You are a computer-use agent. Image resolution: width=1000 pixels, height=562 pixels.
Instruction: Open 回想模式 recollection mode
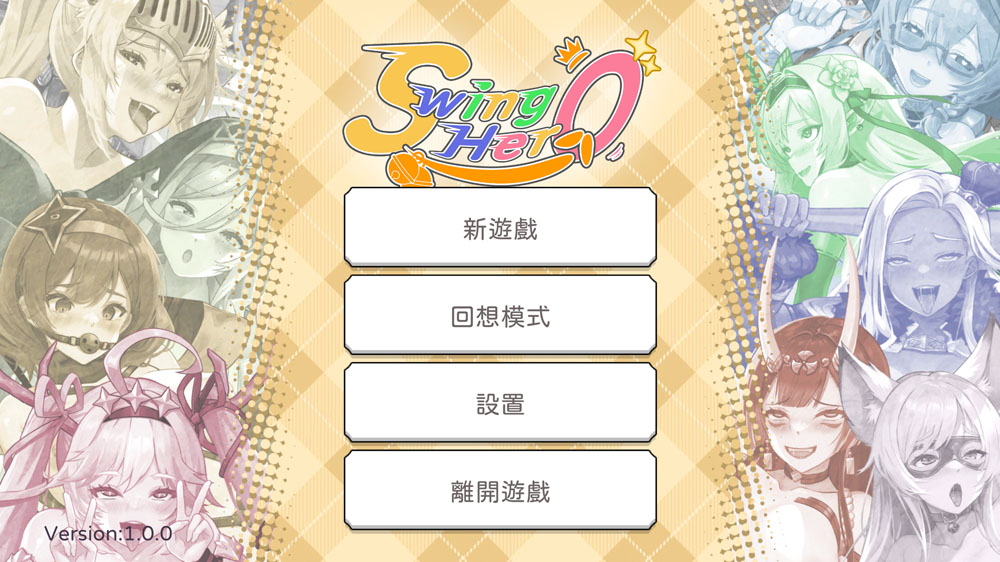click(x=500, y=317)
